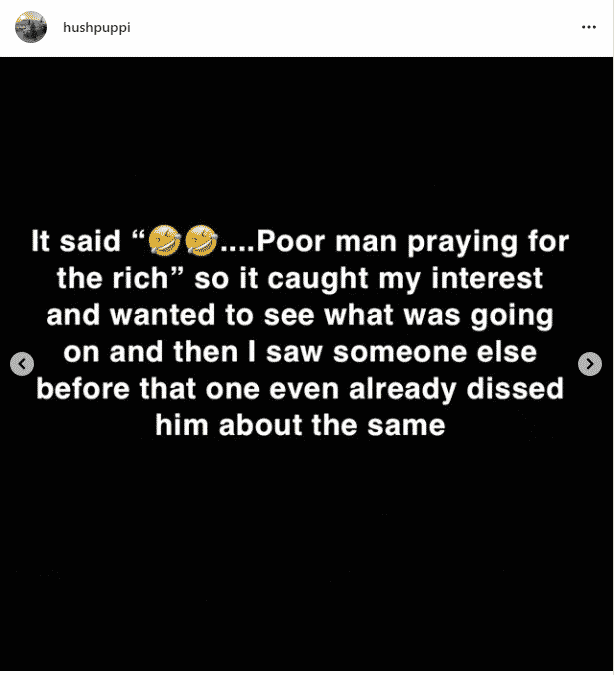Open the hushpuppi username link
Image resolution: width=615 pixels, height=675 pixels.
(x=97, y=28)
